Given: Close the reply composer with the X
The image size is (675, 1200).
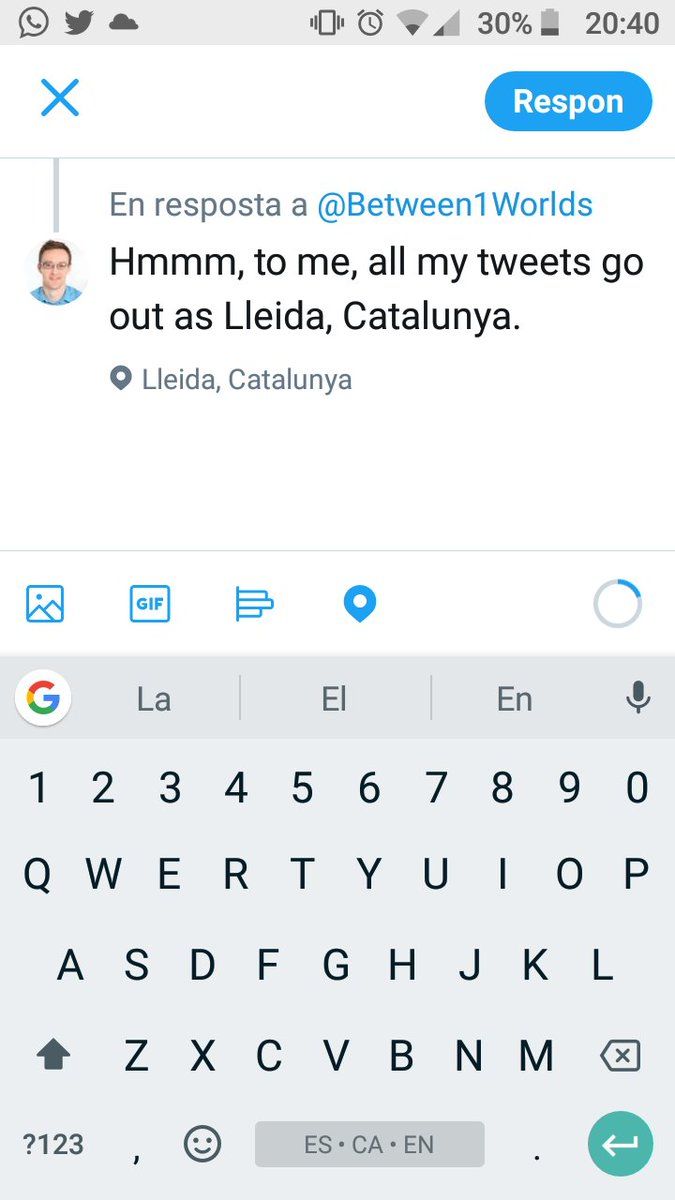Looking at the screenshot, I should [x=59, y=99].
